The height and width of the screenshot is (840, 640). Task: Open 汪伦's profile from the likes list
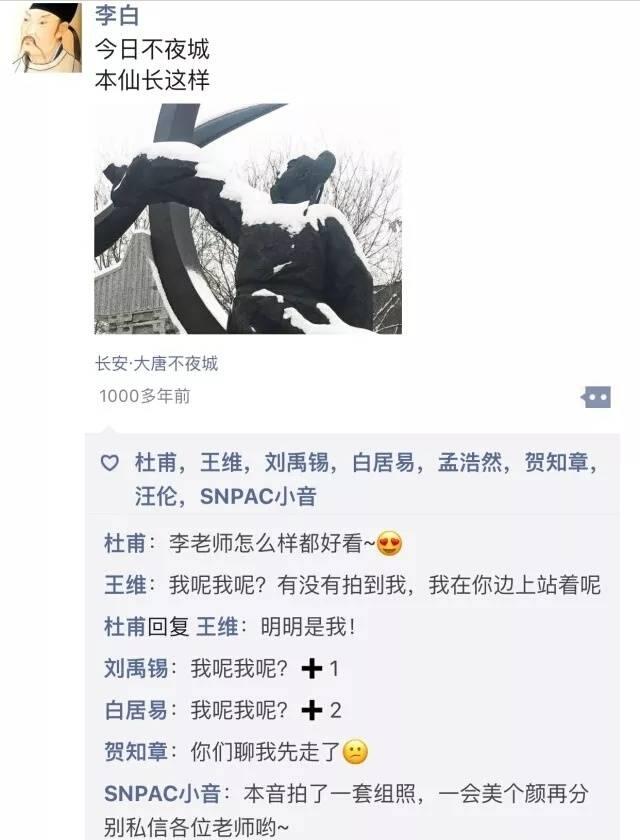click(156, 495)
